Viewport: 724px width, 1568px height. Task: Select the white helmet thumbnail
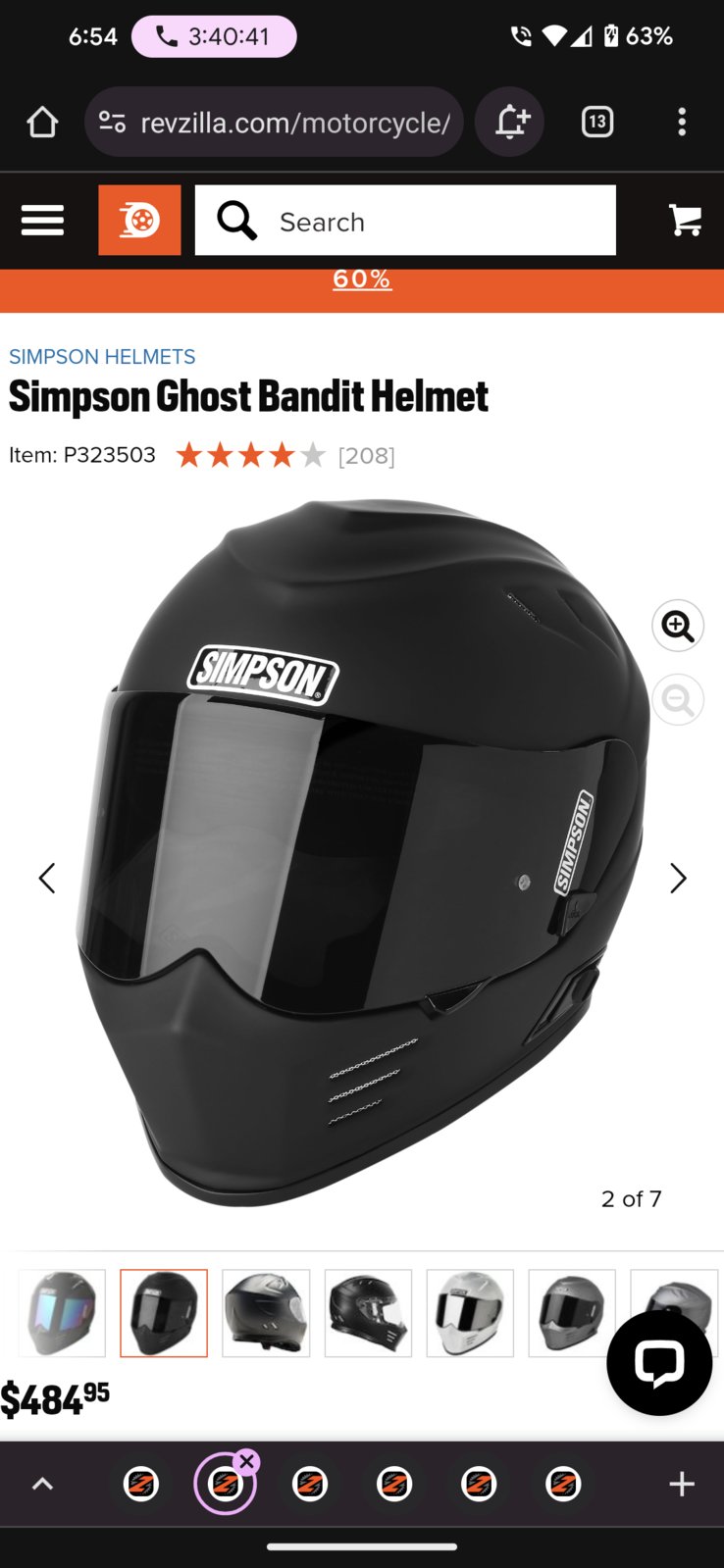470,1313
